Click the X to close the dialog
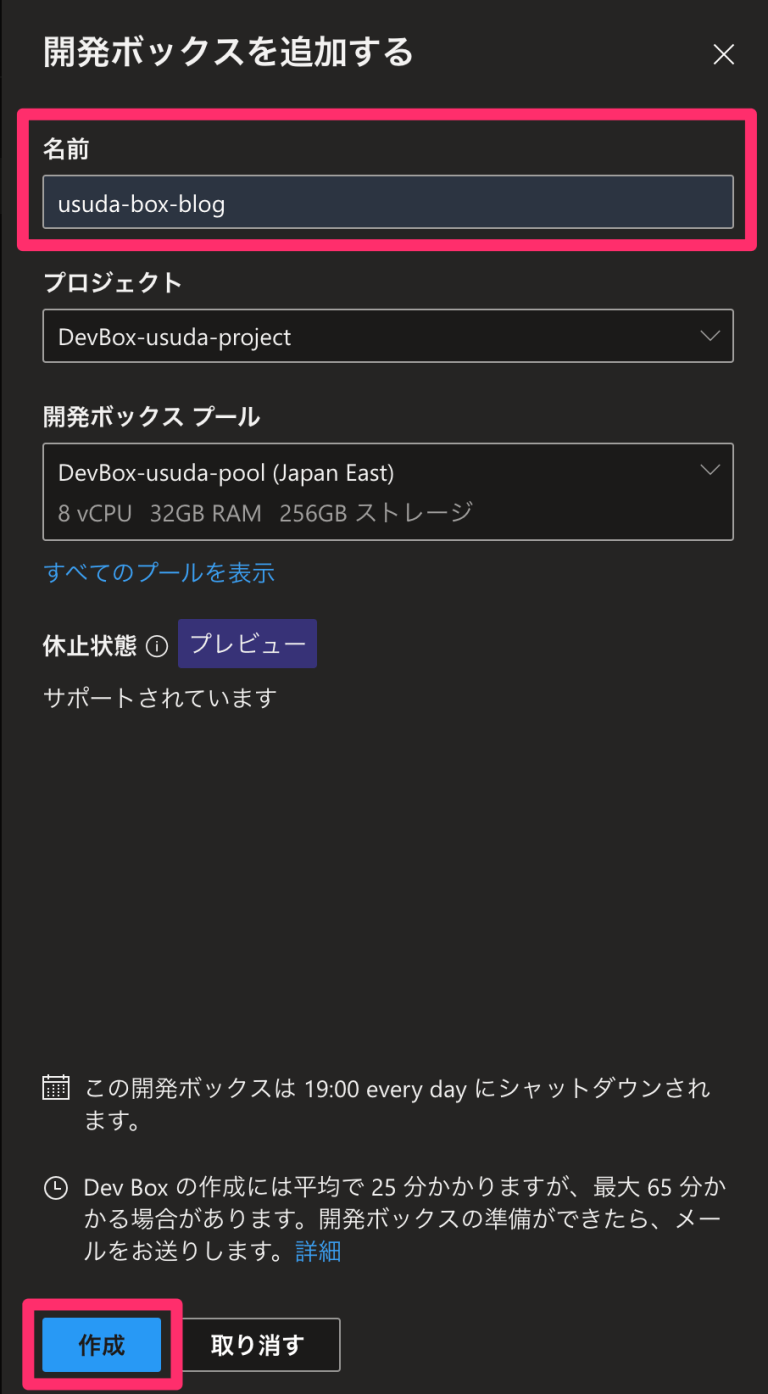 [723, 55]
